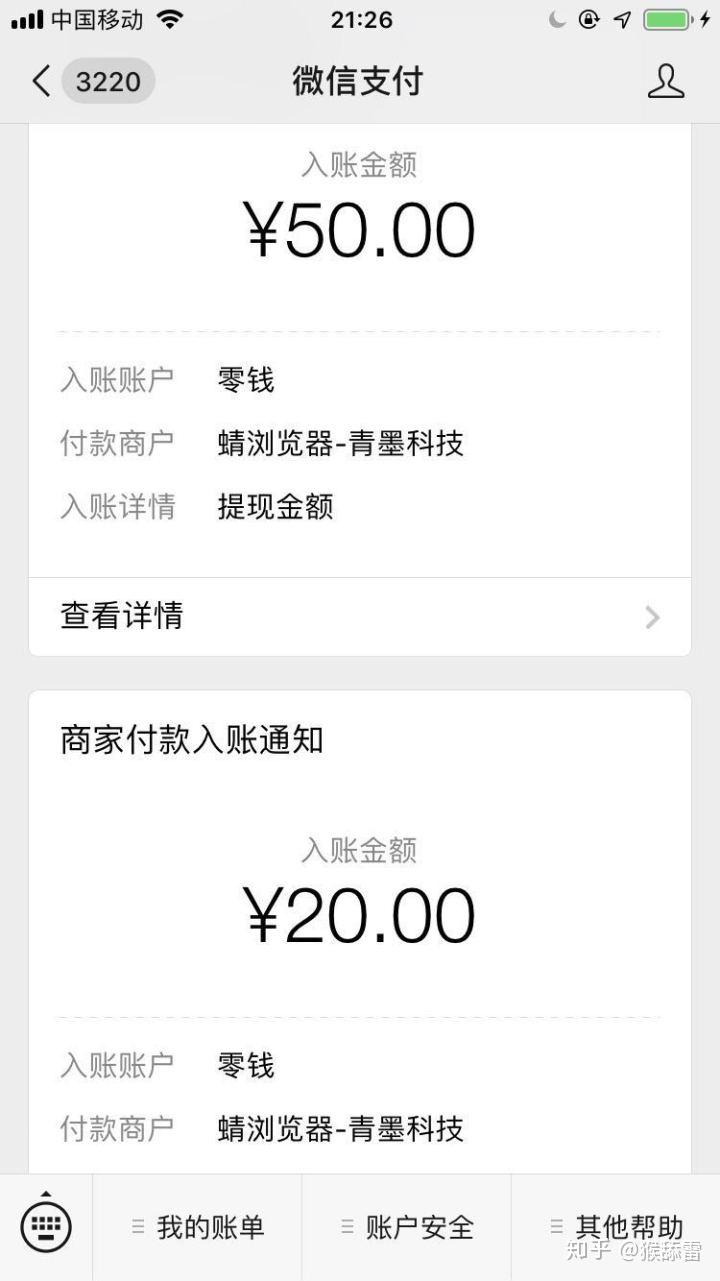Open the 账户安全 menu
720x1281 pixels.
point(407,1227)
